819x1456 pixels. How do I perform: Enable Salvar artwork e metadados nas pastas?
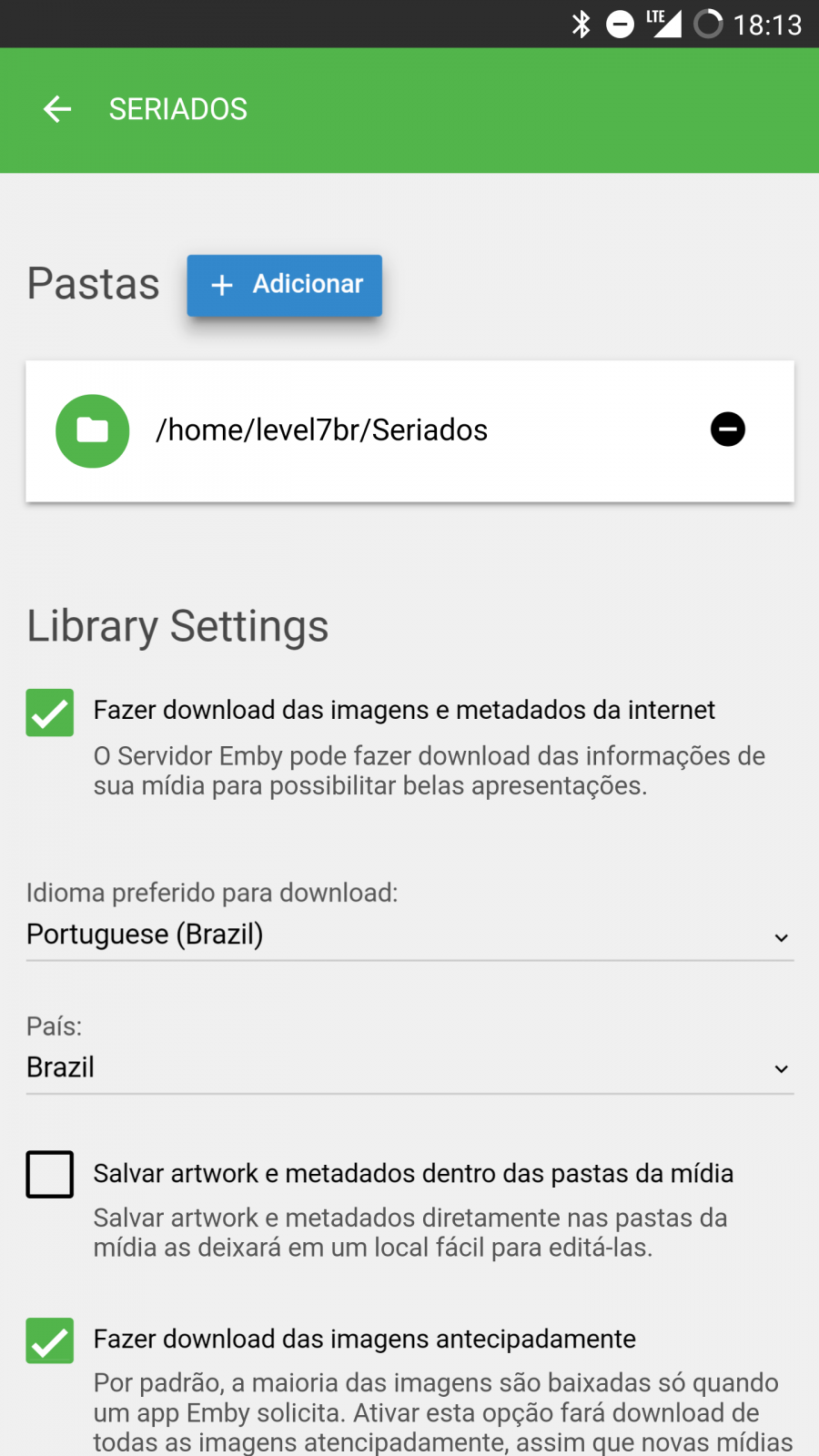point(50,1174)
